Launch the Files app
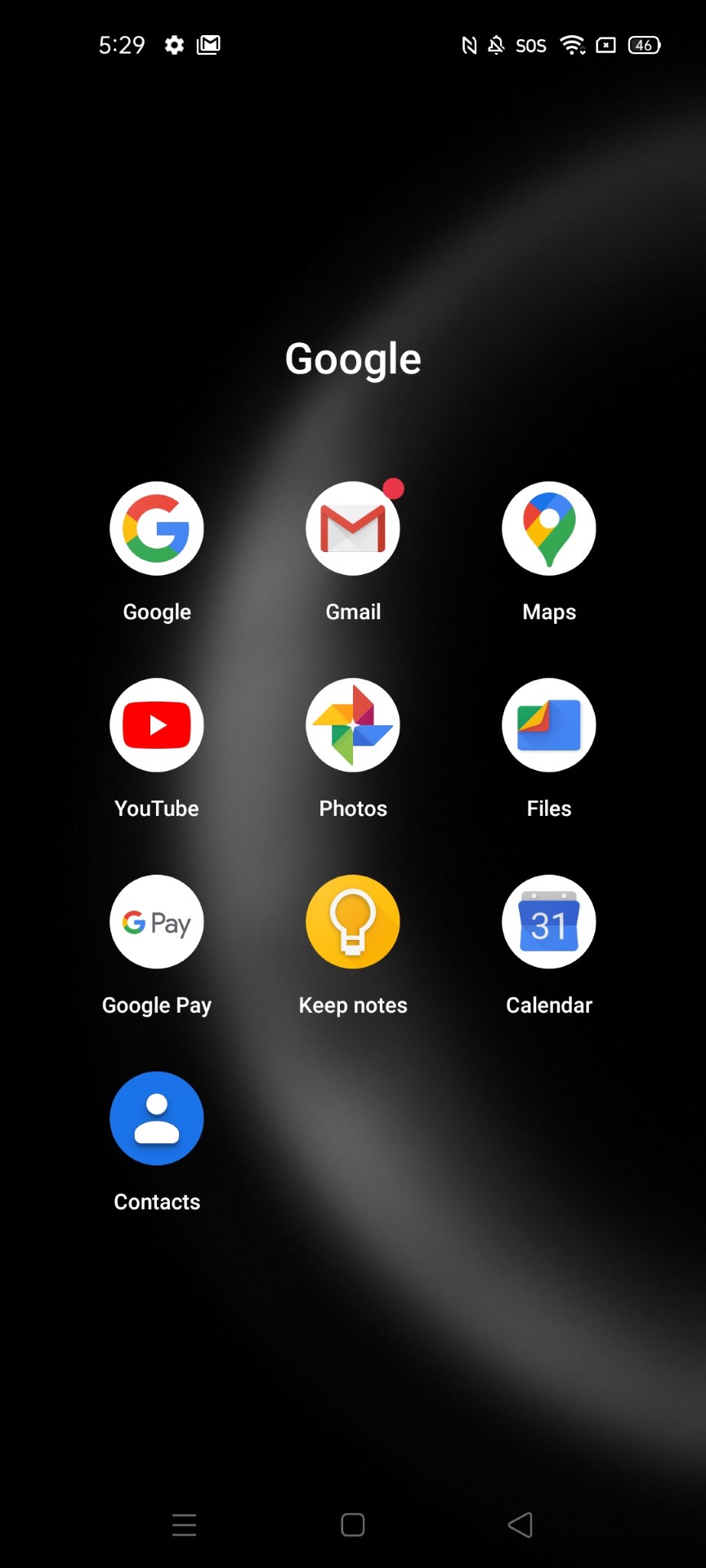 pyautogui.click(x=549, y=725)
